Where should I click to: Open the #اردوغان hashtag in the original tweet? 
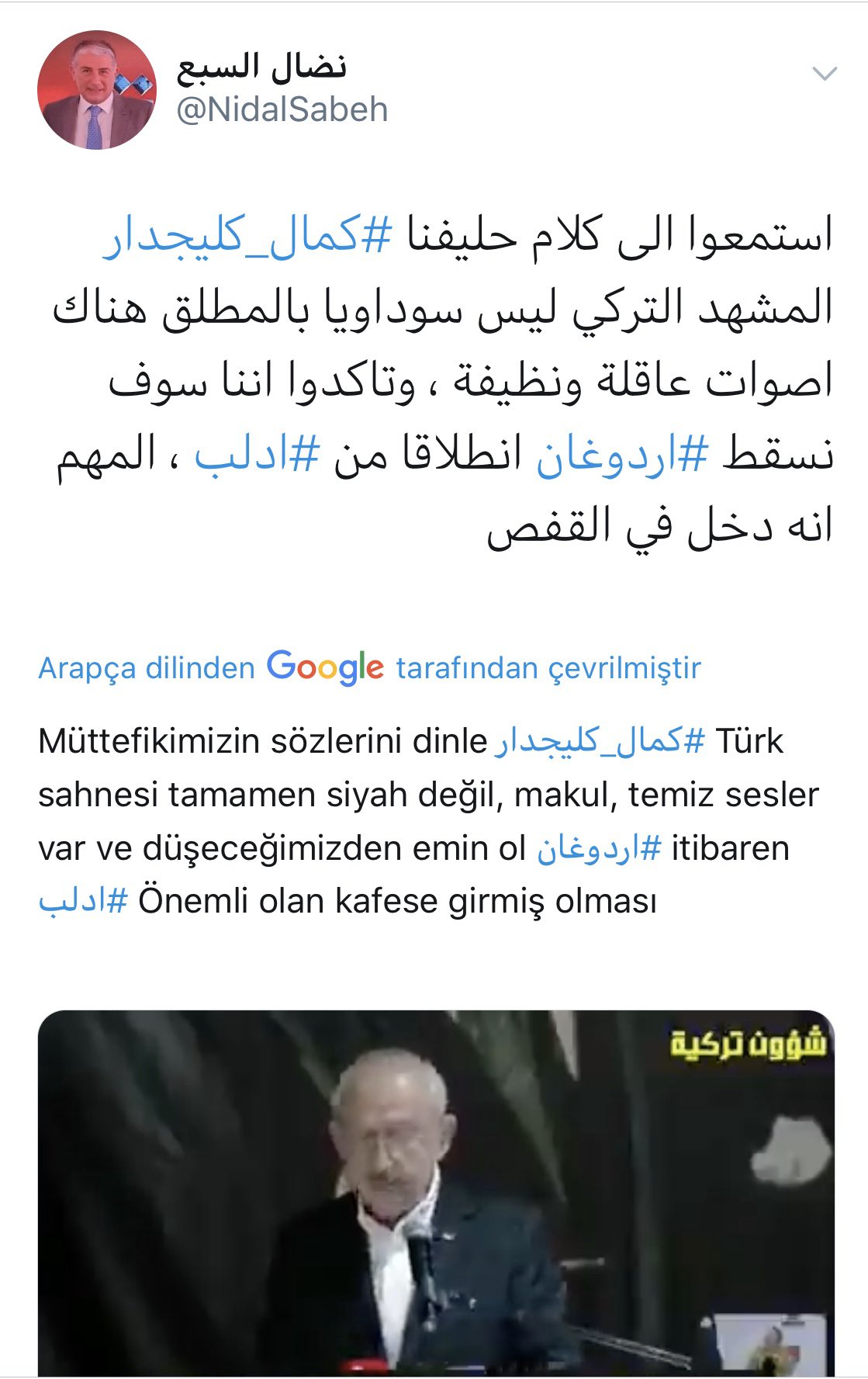[x=622, y=454]
